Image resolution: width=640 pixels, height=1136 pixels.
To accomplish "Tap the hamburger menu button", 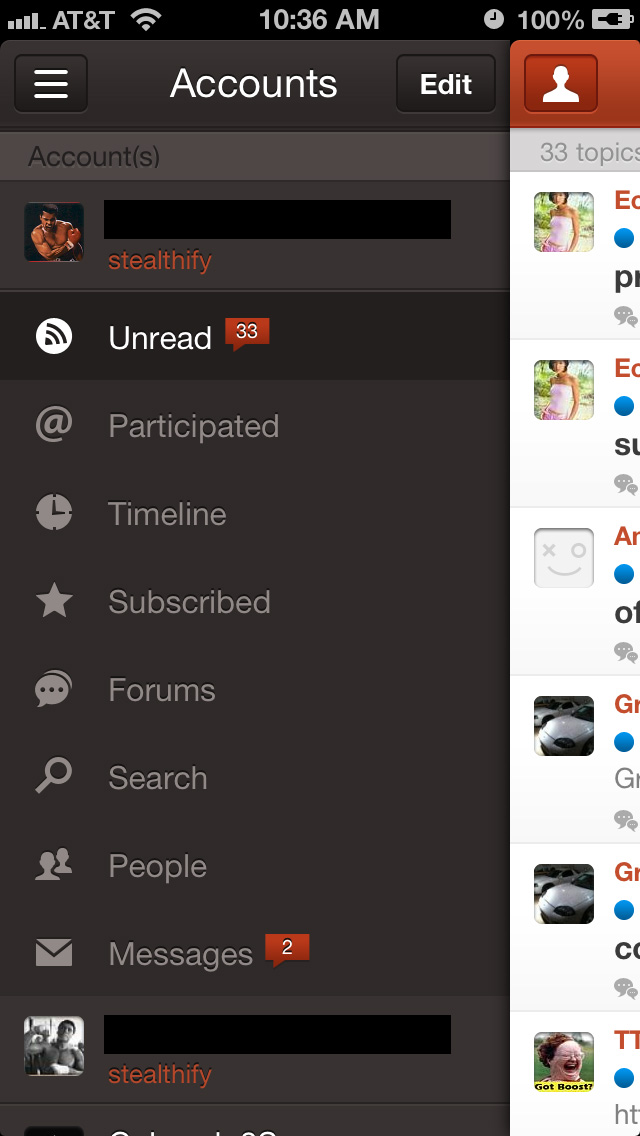I will point(51,83).
